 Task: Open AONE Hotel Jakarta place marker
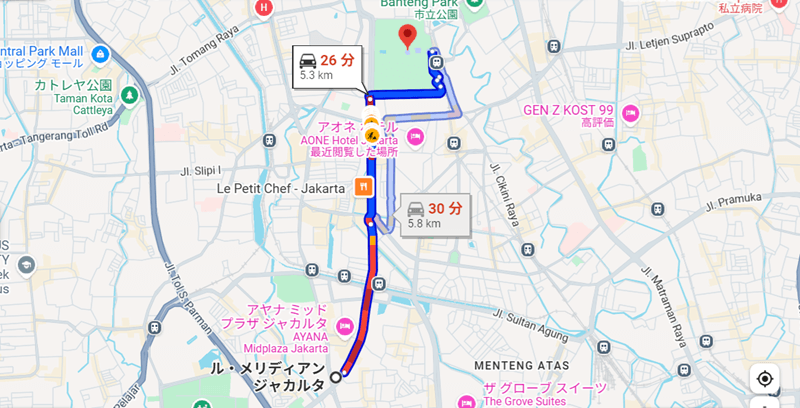[x=415, y=136]
